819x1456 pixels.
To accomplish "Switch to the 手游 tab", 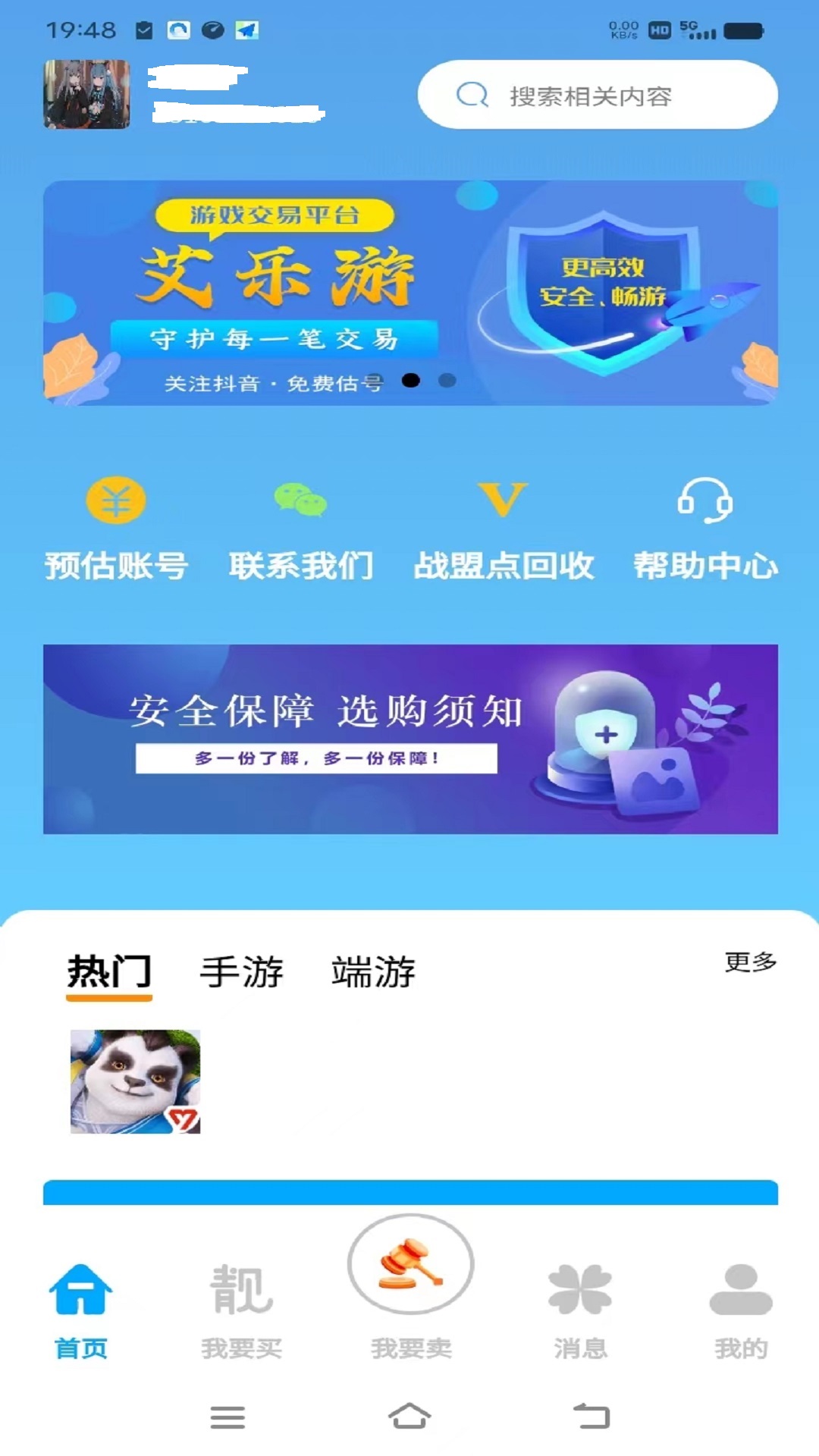I will tap(241, 971).
